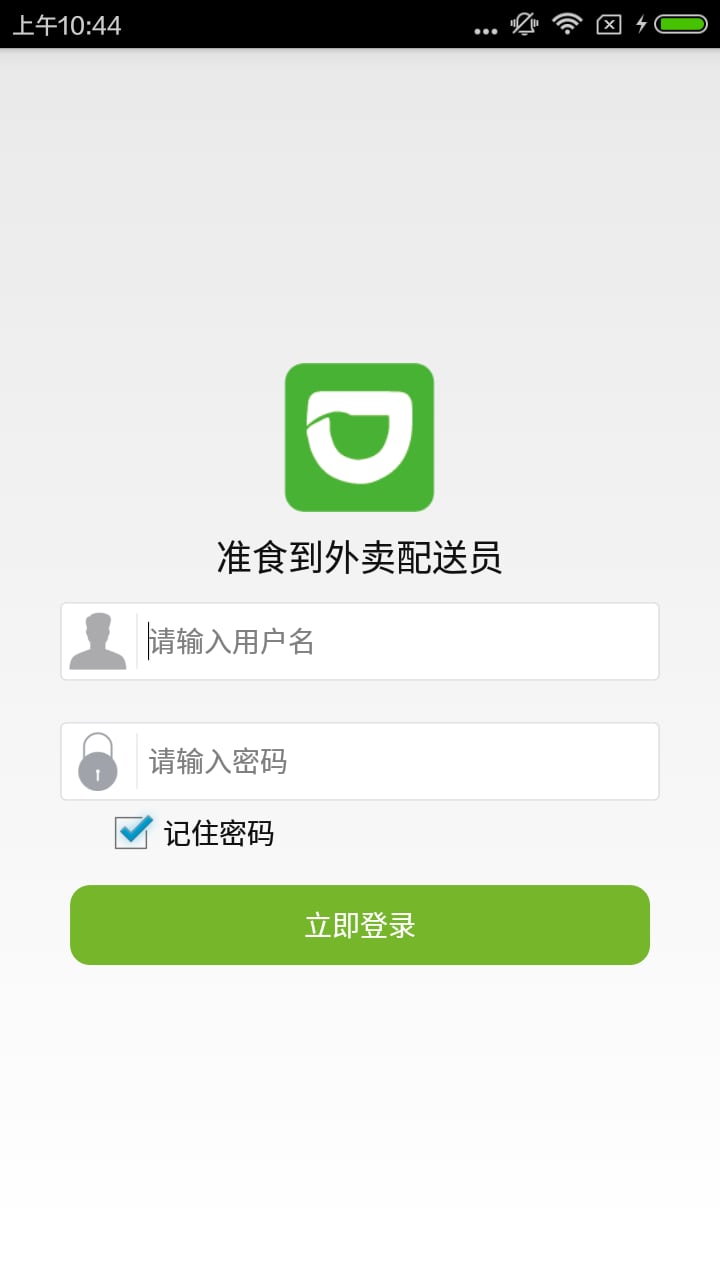The height and width of the screenshot is (1280, 720).
Task: Tap the password field 请输入密码
Action: coord(396,761)
